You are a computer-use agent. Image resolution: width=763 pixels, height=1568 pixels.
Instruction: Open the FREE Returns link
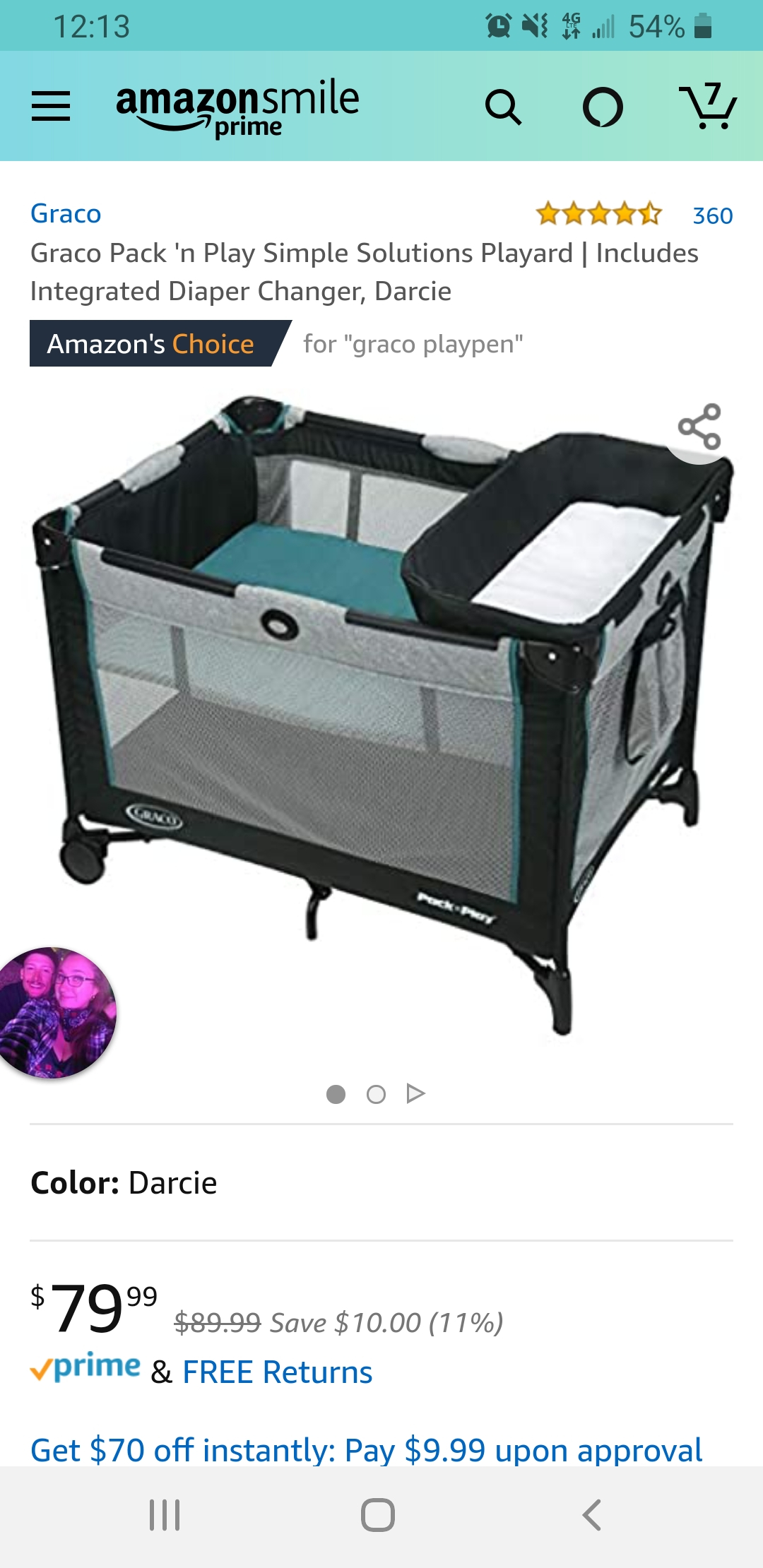[277, 1372]
